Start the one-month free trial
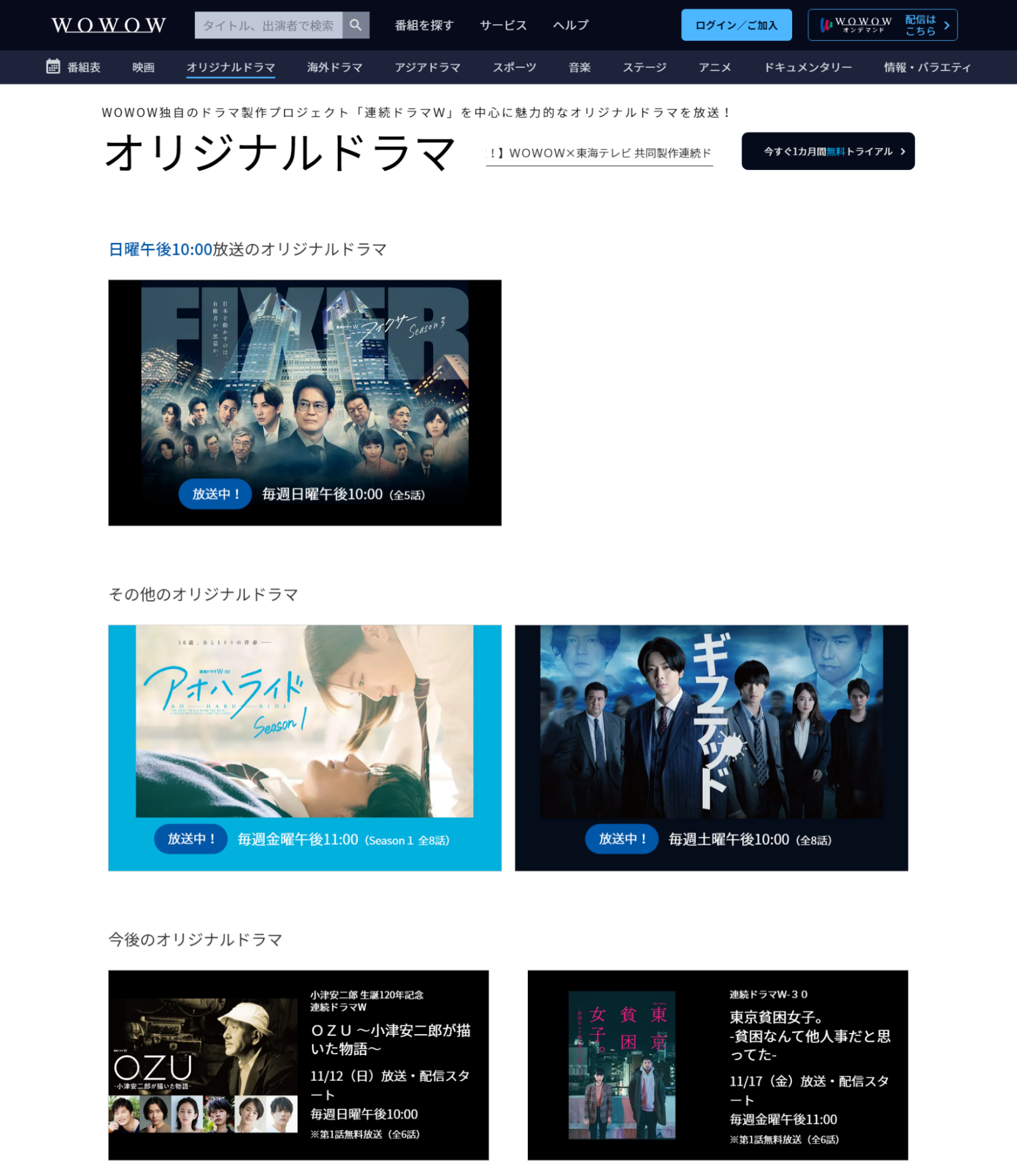1017x1176 pixels. (827, 151)
